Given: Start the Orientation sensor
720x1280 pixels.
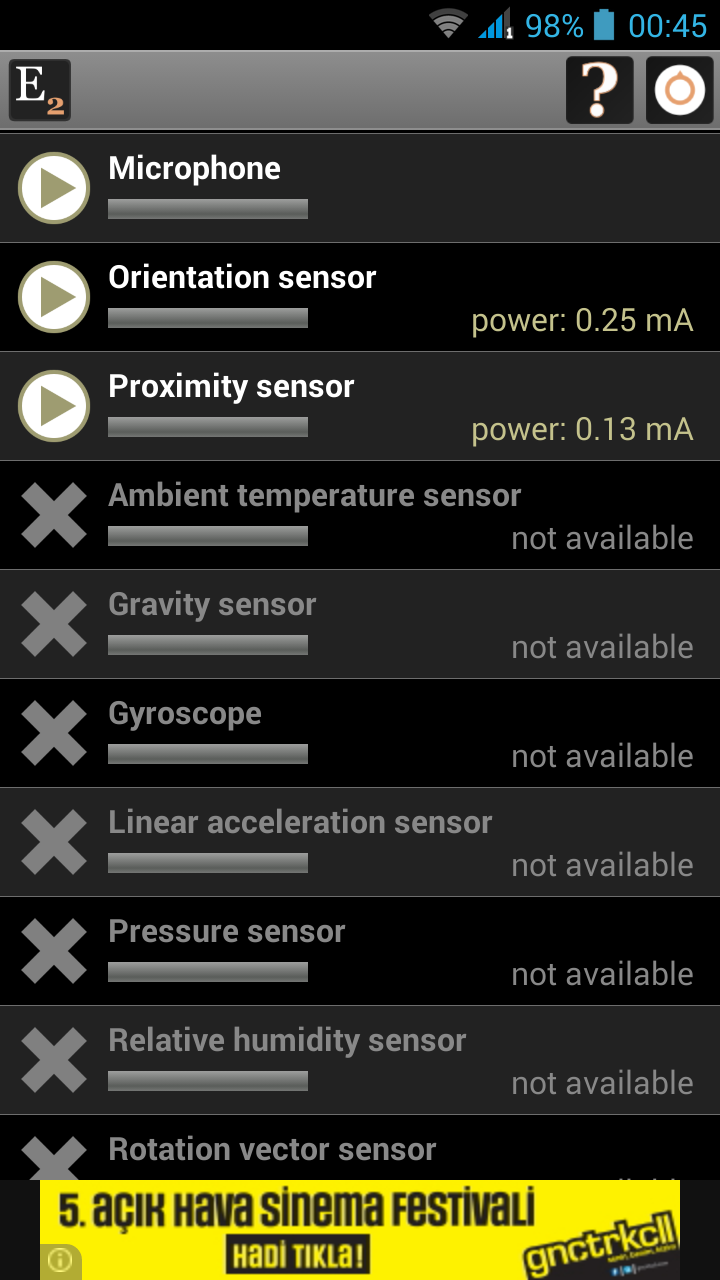Looking at the screenshot, I should tap(54, 297).
